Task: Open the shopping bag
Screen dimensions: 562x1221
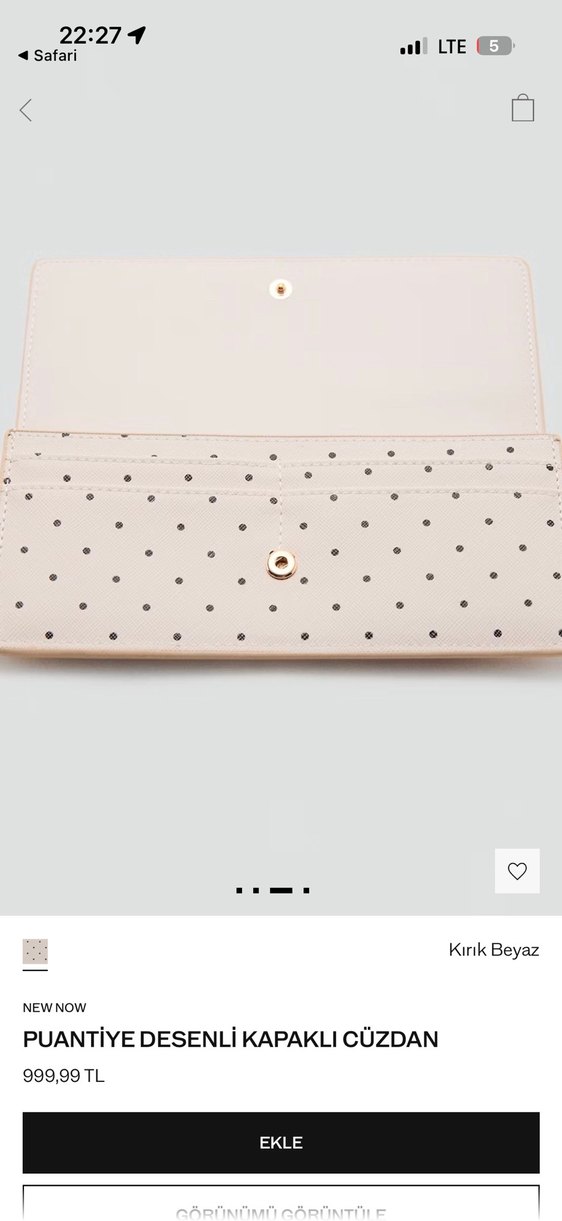Action: [523, 108]
